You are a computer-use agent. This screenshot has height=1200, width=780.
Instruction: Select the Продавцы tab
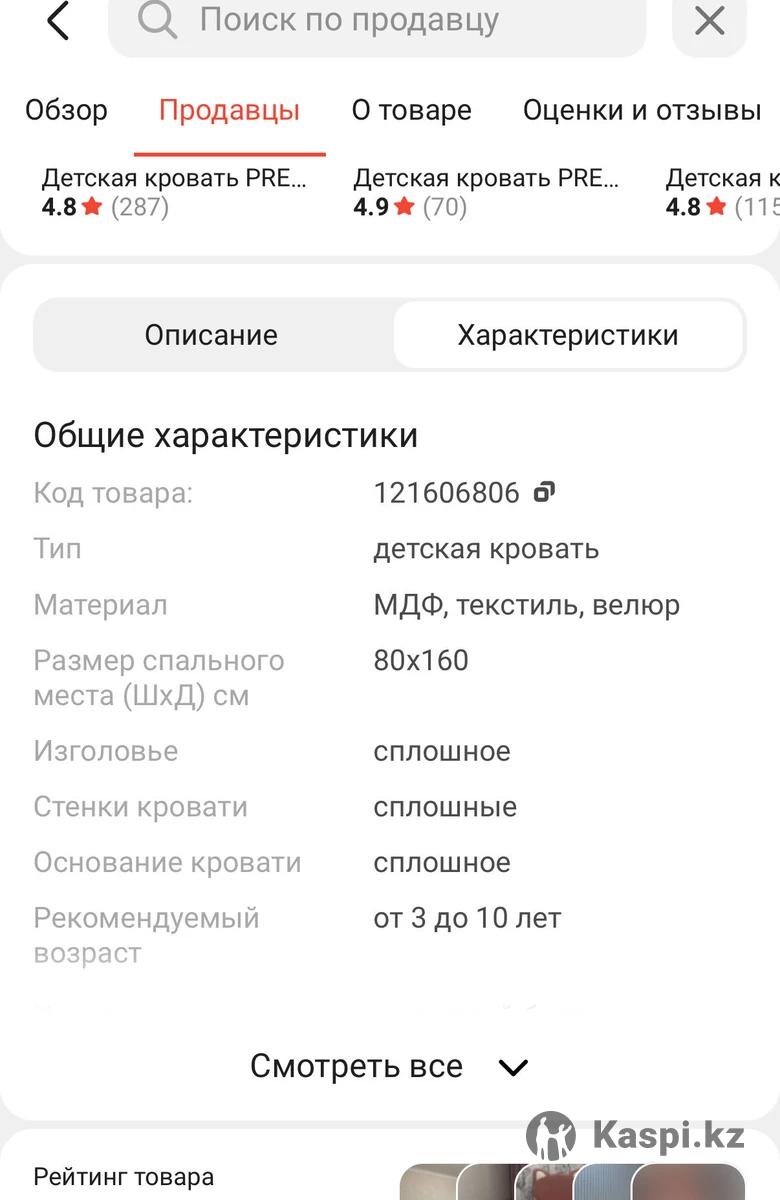(229, 110)
